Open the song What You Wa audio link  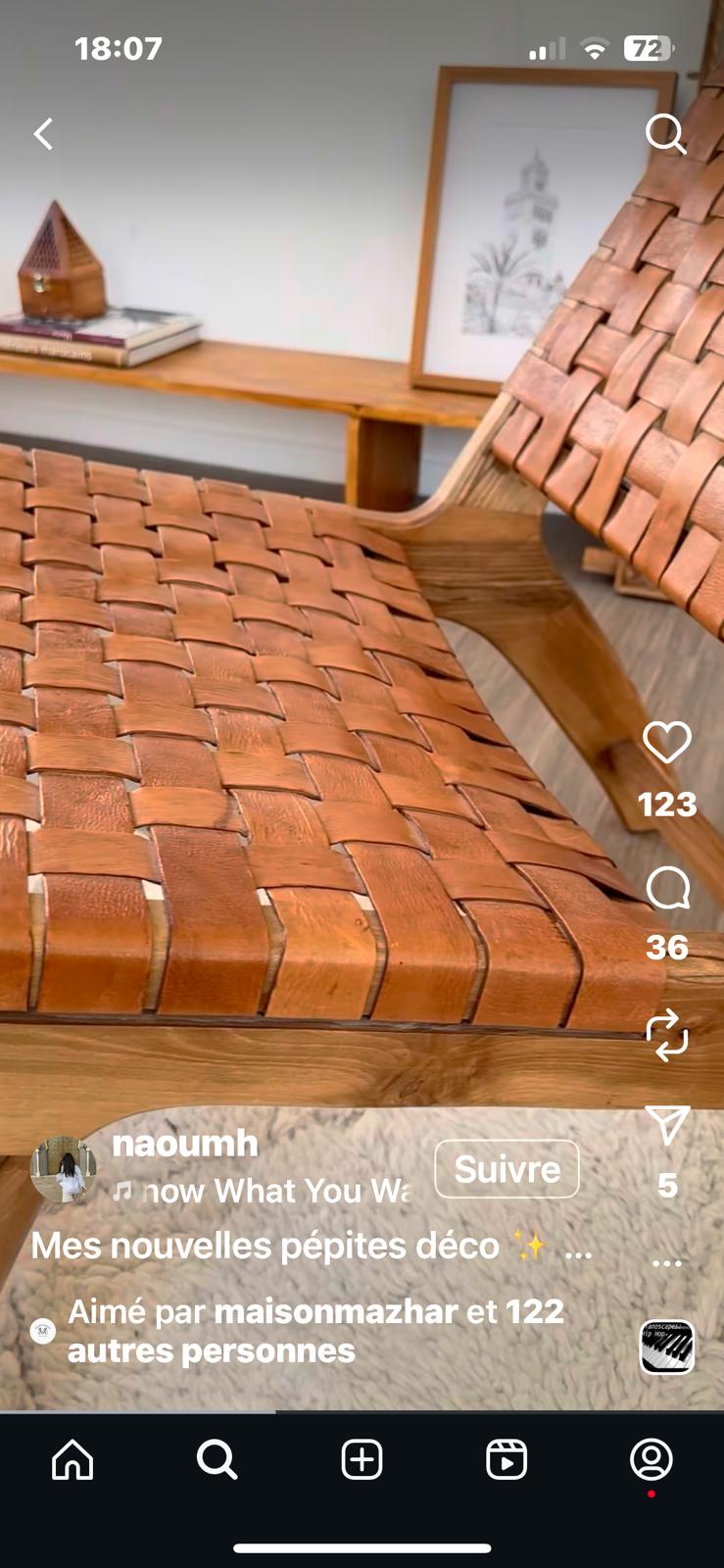tap(274, 1191)
